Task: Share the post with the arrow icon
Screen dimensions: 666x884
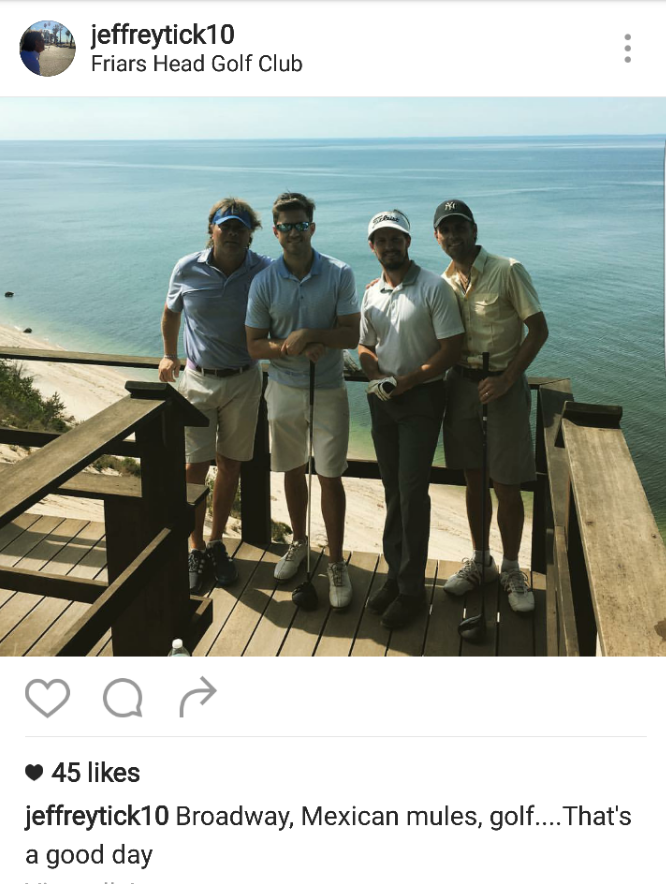Action: click(x=198, y=698)
